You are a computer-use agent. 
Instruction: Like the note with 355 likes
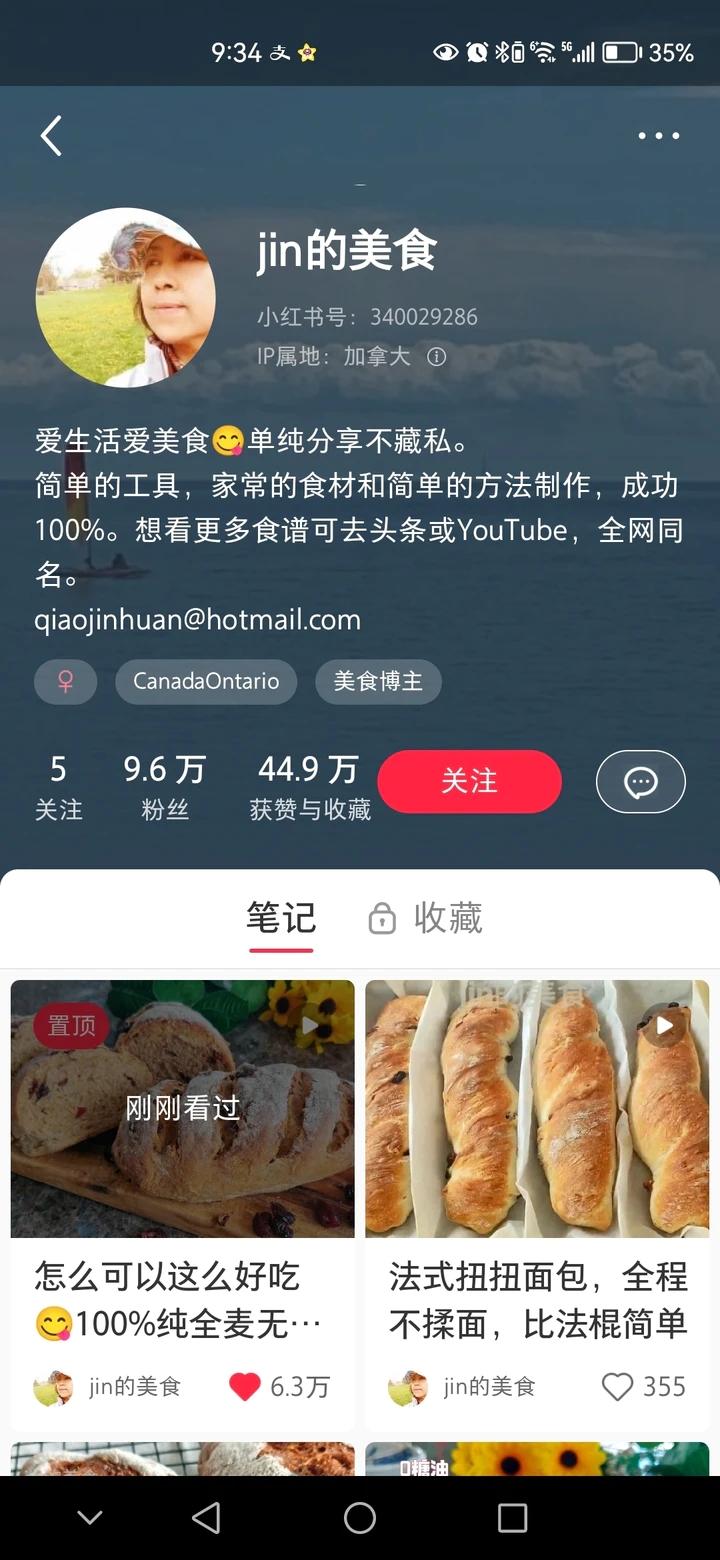coord(617,1386)
